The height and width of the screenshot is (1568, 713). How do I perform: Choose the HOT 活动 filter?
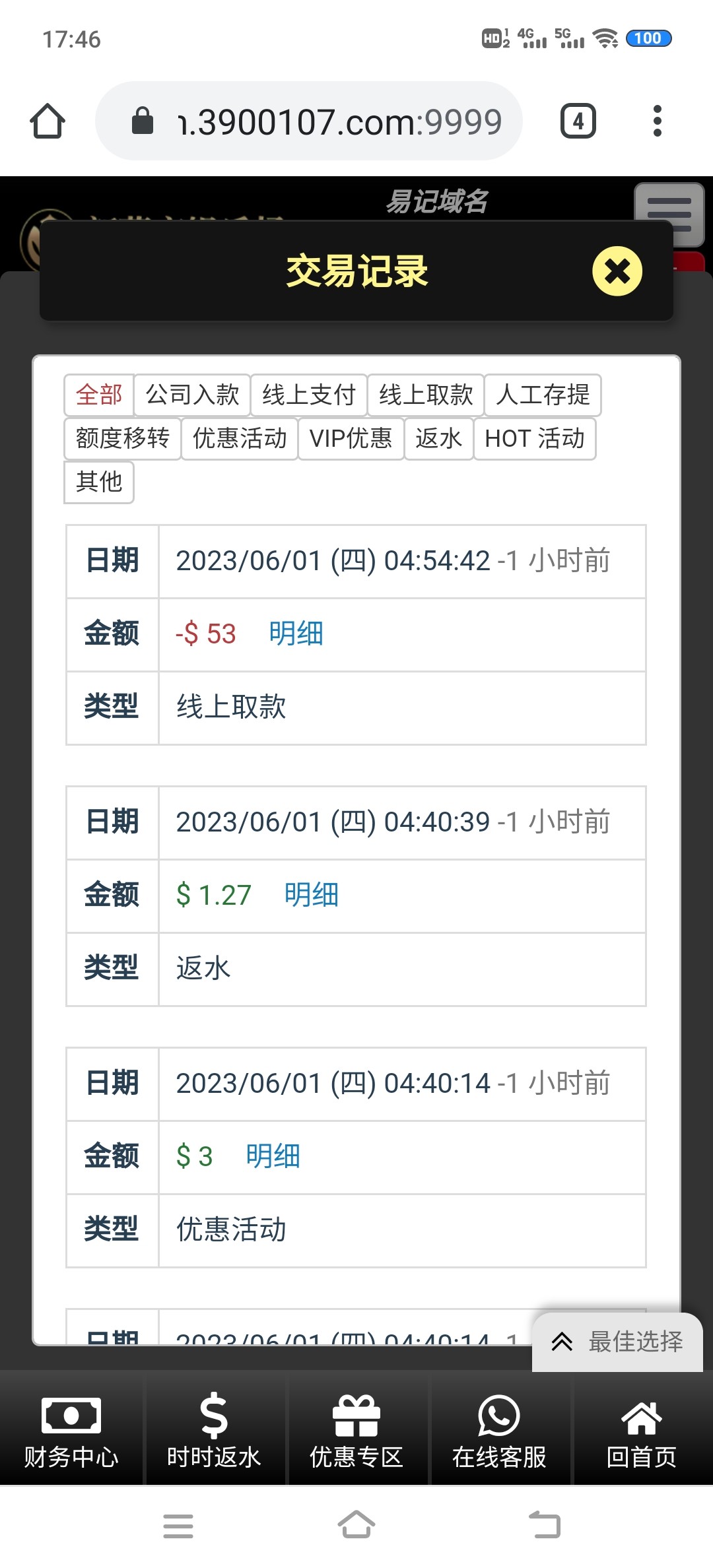[535, 439]
